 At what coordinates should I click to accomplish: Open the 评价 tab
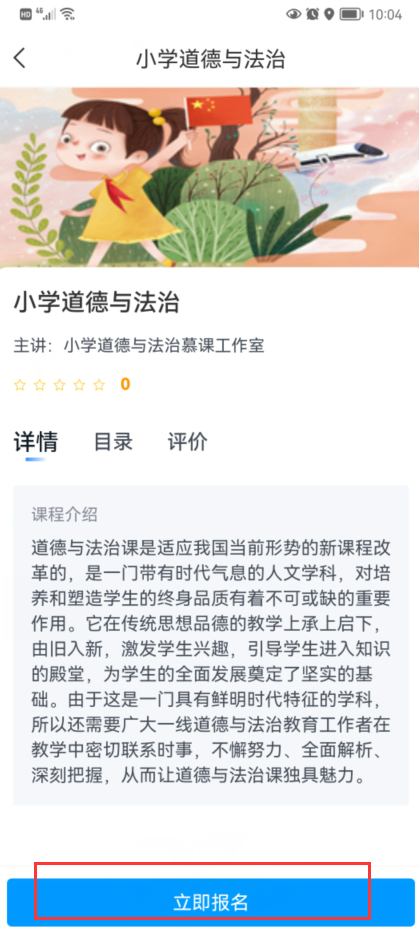[x=187, y=442]
